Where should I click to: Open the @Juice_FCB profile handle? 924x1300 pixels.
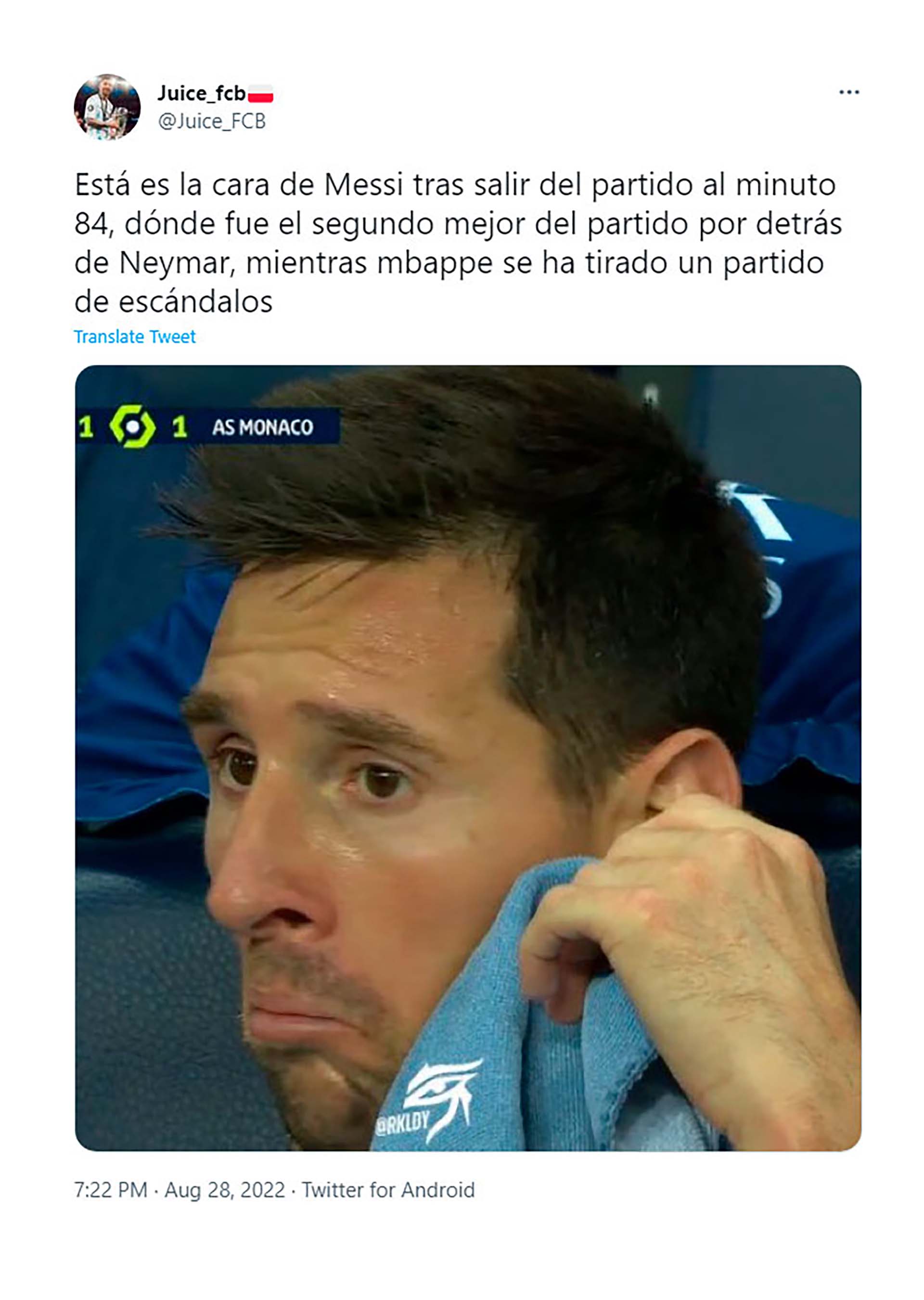tap(212, 121)
